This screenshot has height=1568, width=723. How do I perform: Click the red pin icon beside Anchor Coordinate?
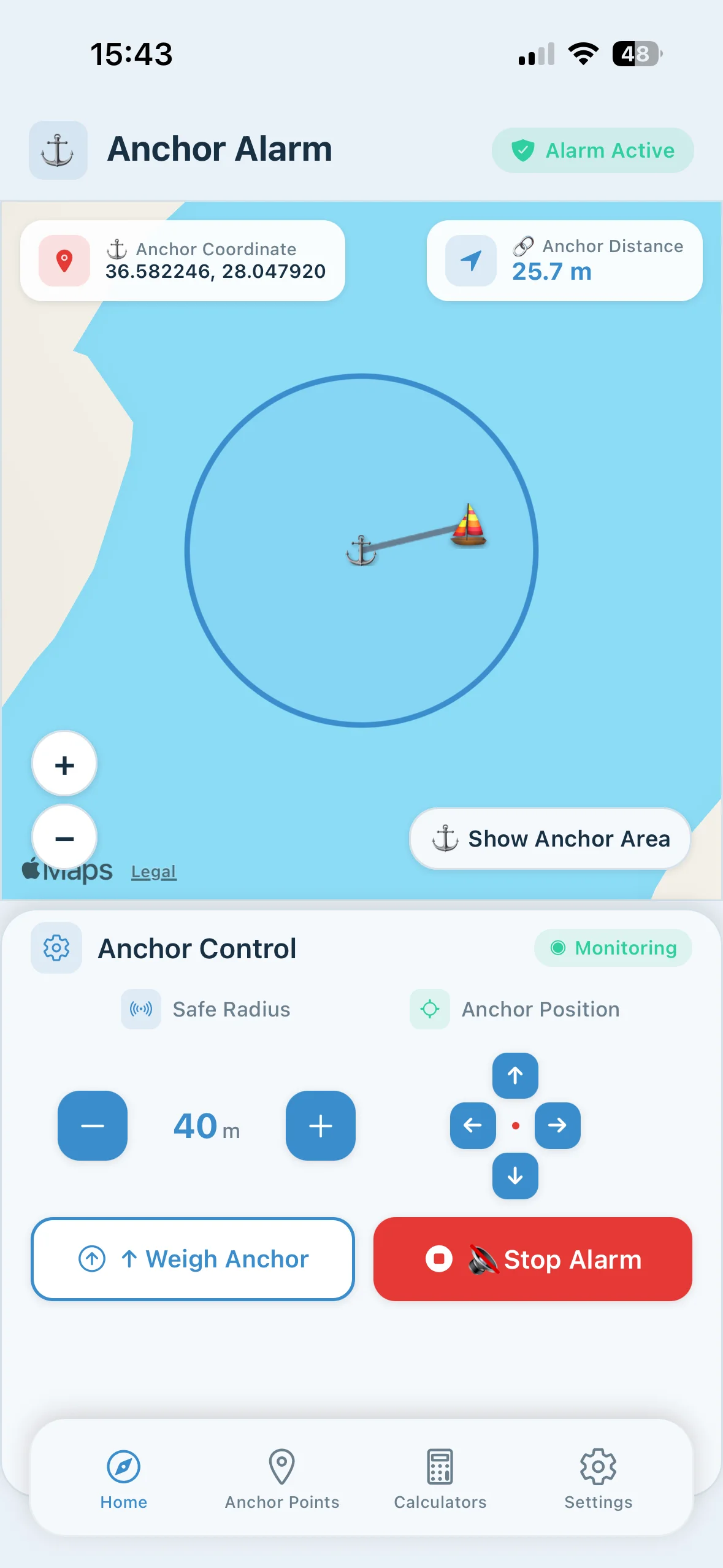(64, 260)
